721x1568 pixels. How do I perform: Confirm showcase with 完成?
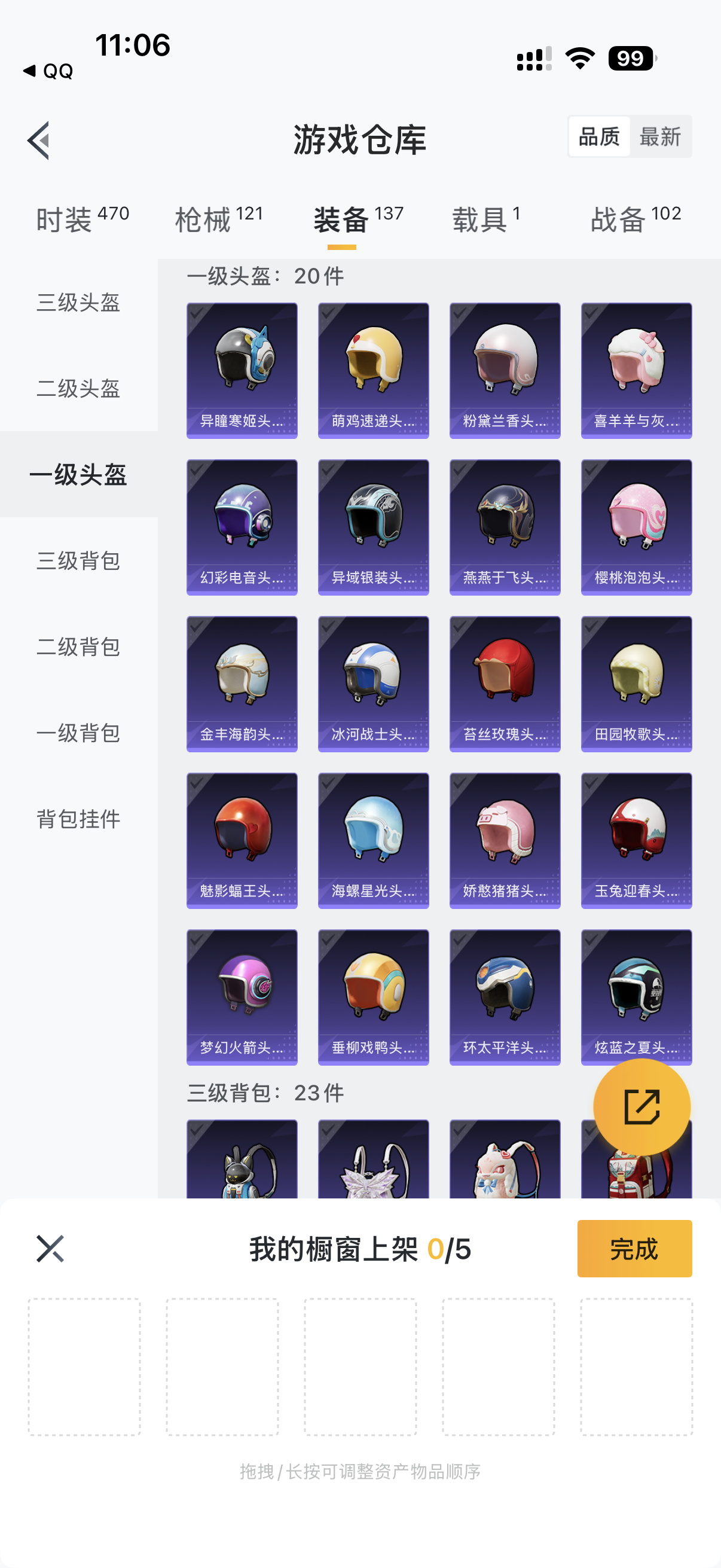634,1249
